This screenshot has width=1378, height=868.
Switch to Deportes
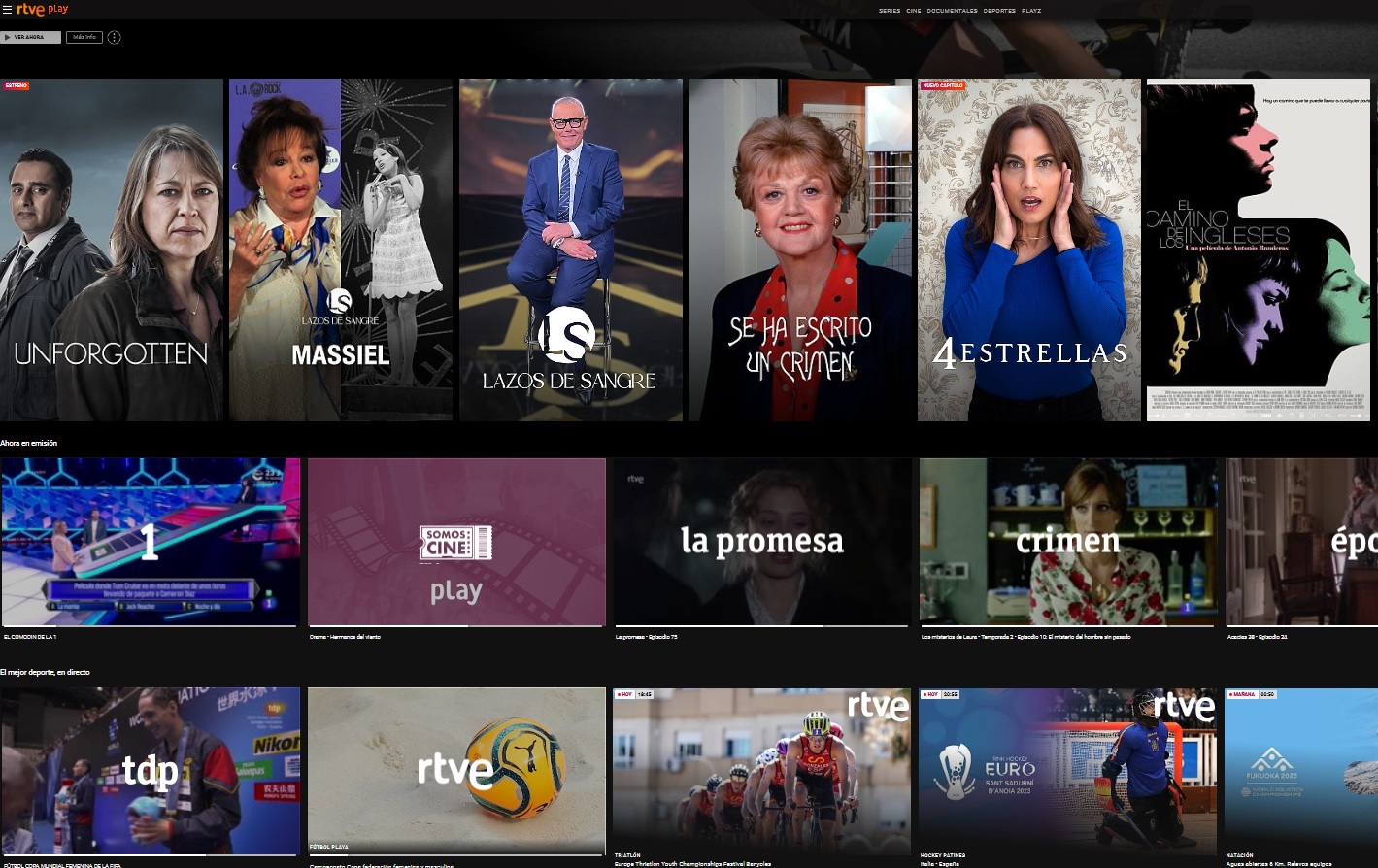(x=999, y=11)
